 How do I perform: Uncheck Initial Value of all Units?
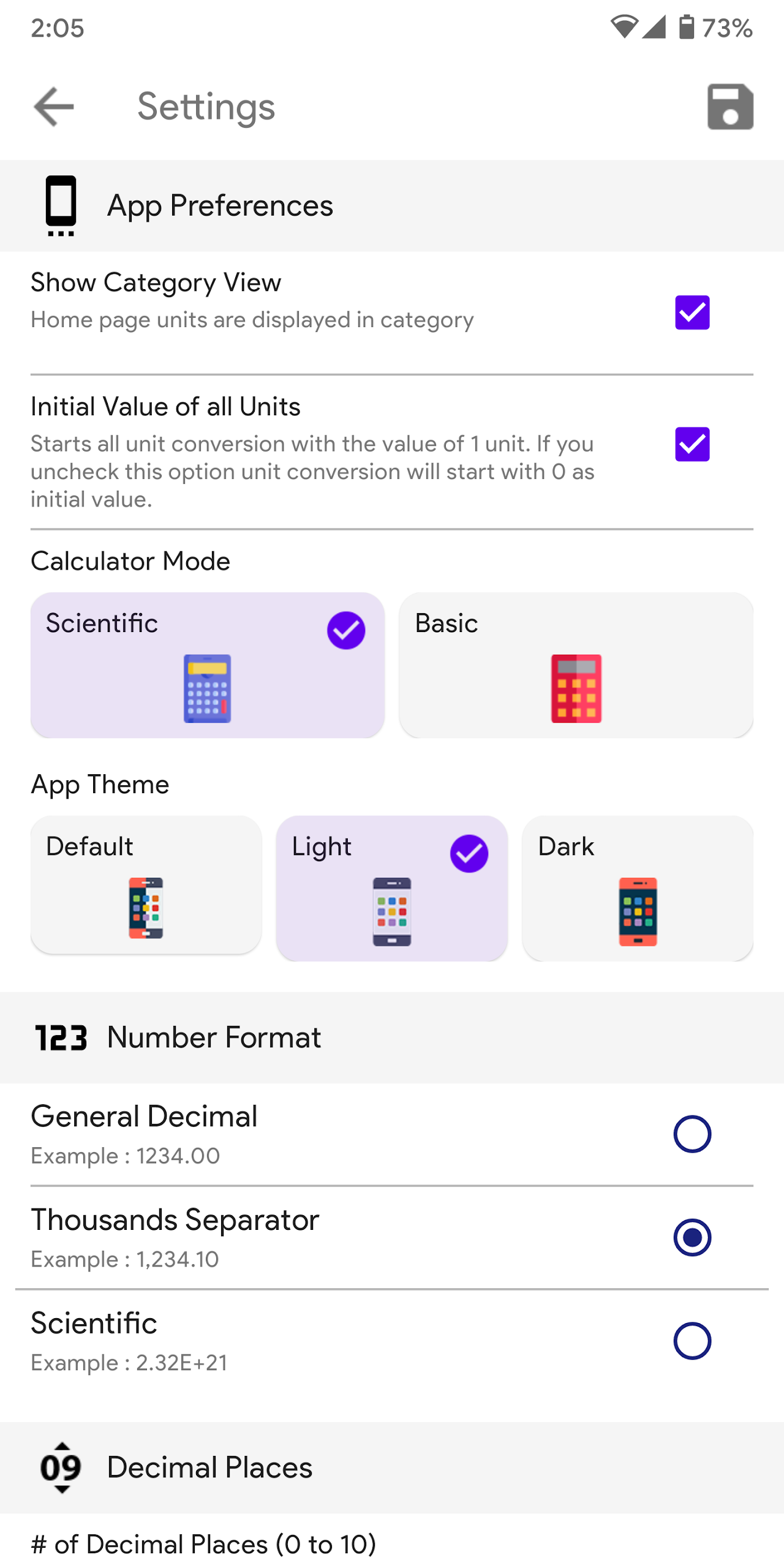pyautogui.click(x=692, y=444)
